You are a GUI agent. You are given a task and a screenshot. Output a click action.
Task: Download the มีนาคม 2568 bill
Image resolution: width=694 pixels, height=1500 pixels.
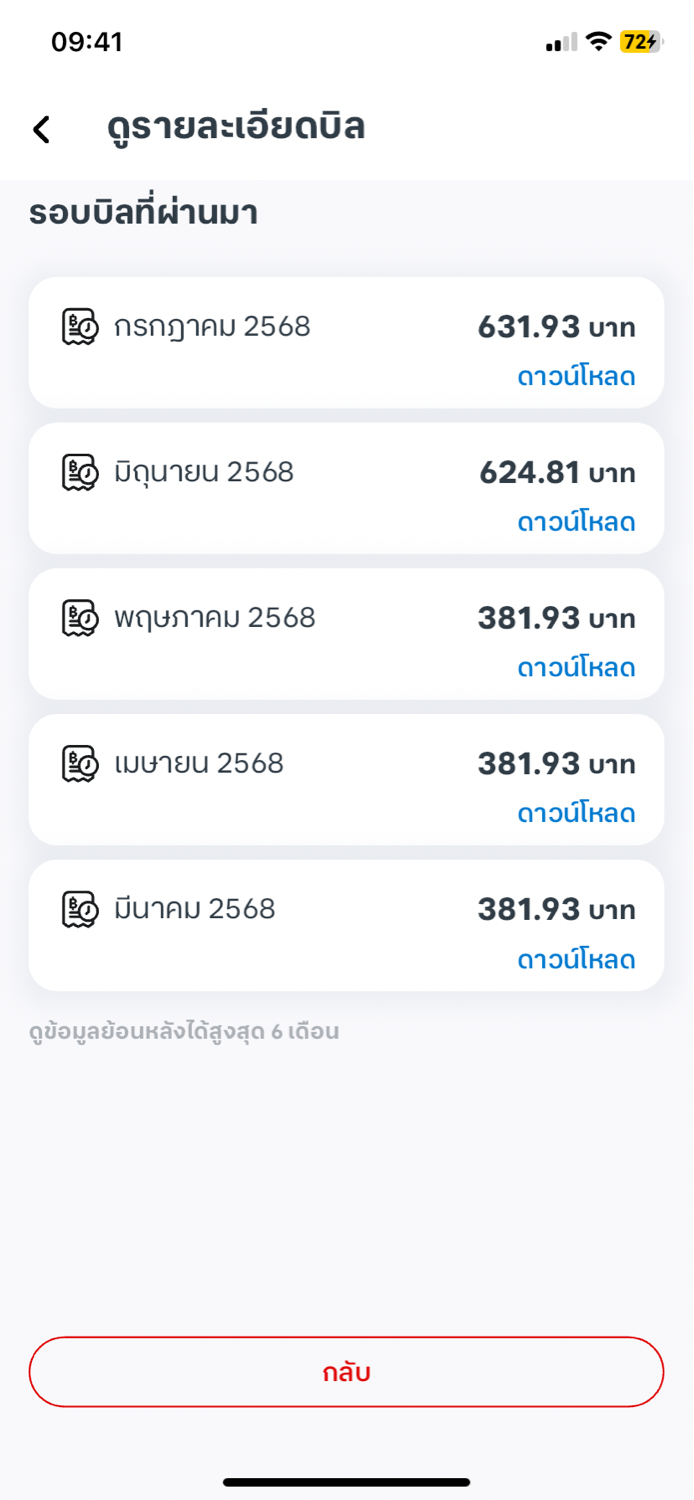(x=576, y=959)
